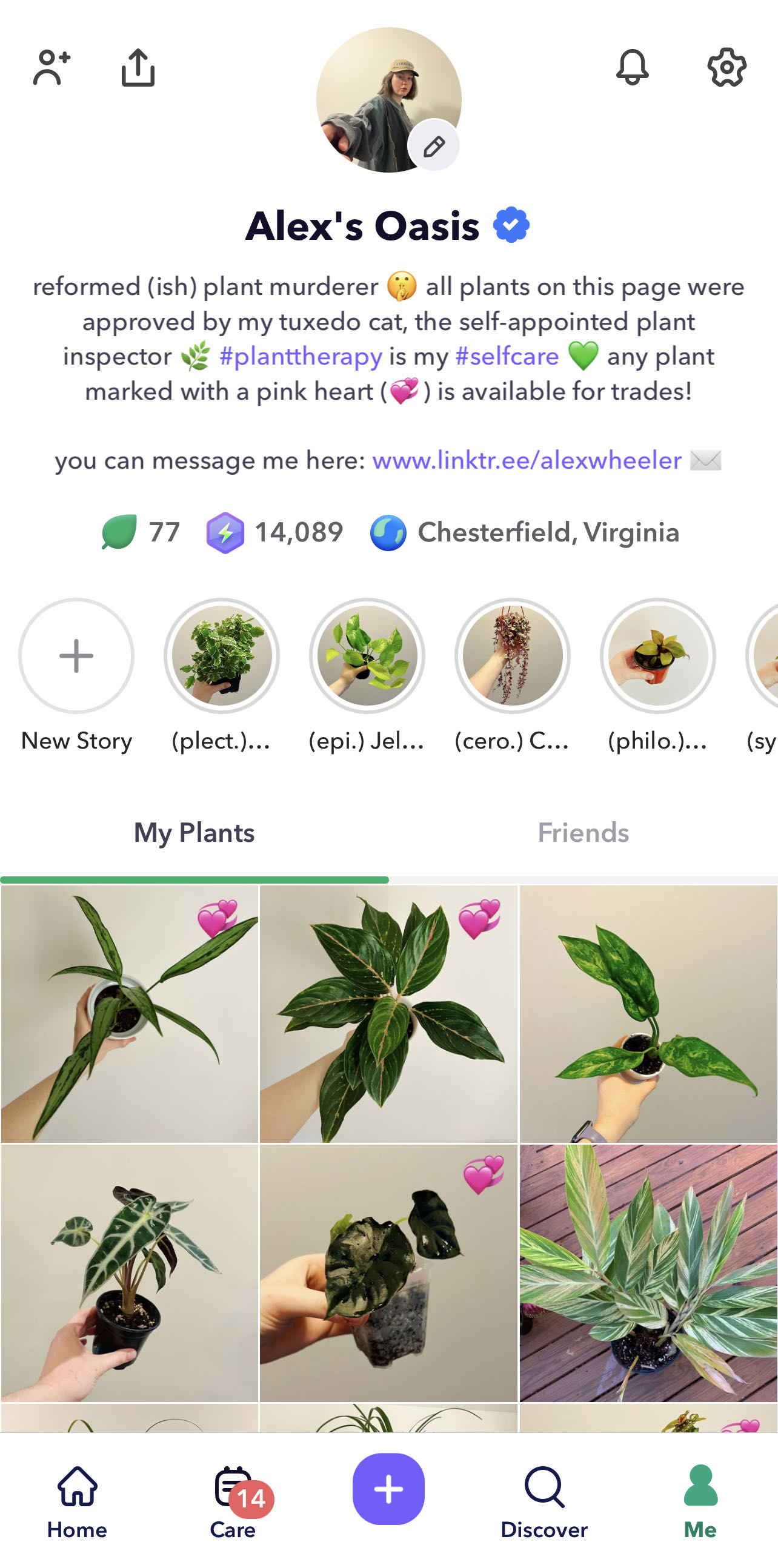Switch to the Friends tab
The image size is (778, 1568).
582,833
